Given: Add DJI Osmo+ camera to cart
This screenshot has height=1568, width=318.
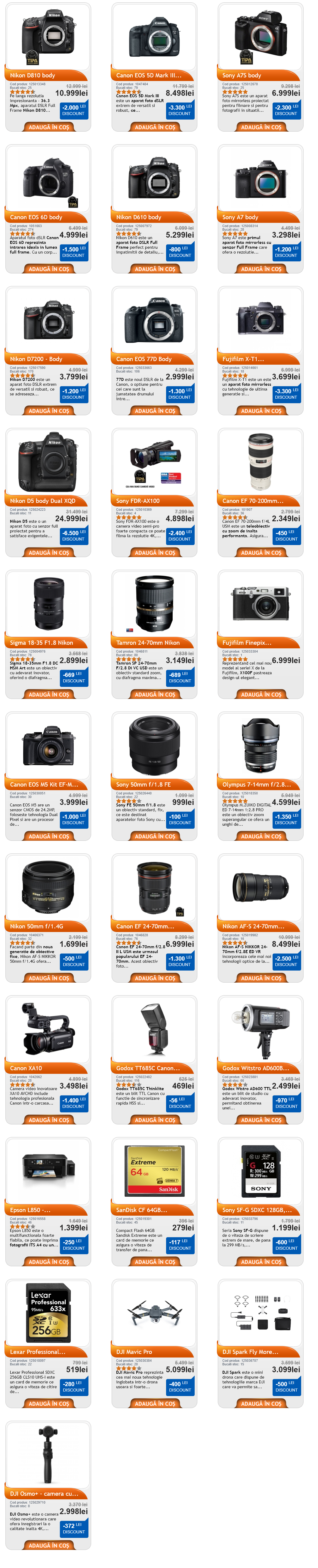Looking at the screenshot, I should point(49,1545).
